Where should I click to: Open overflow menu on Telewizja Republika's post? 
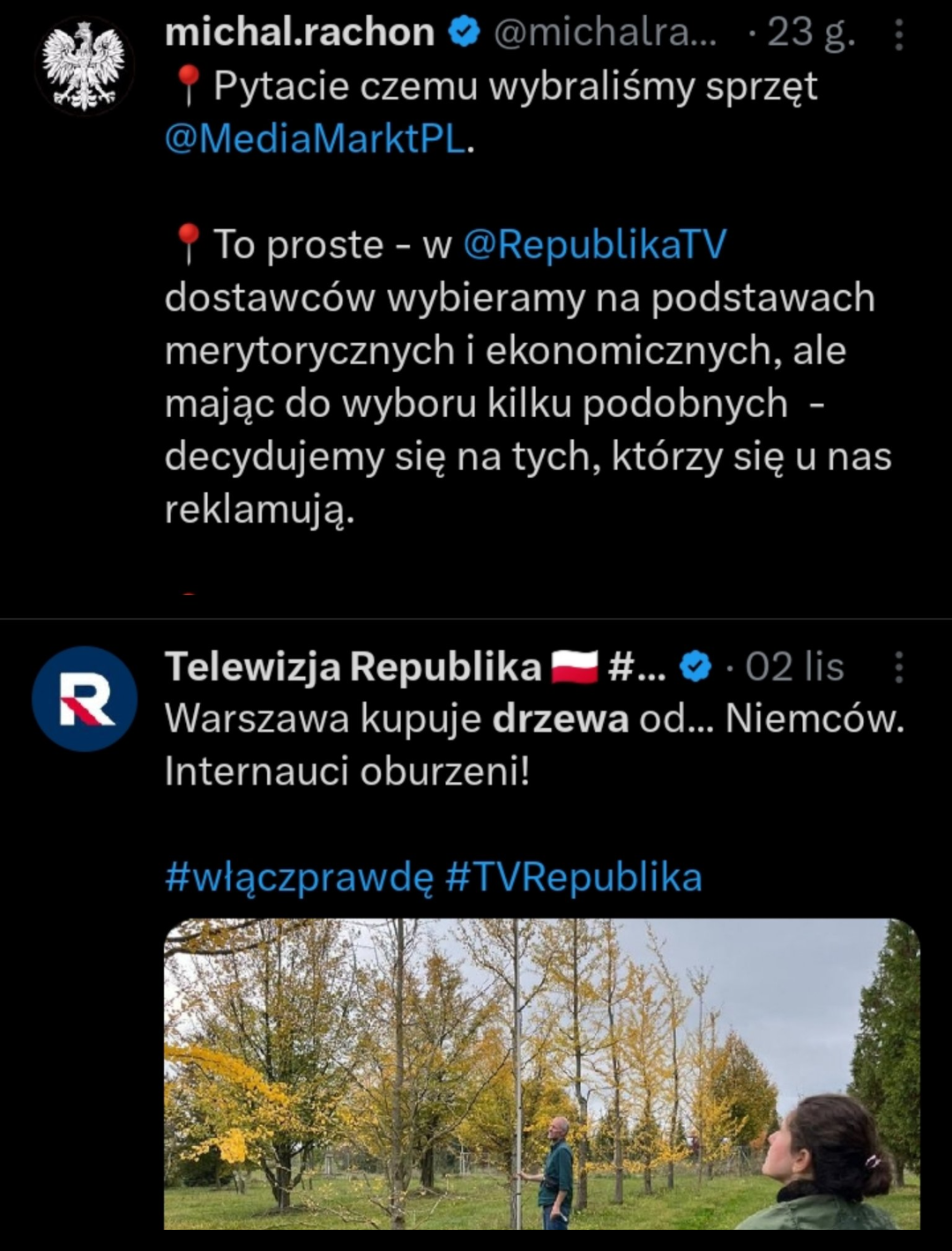[x=898, y=667]
